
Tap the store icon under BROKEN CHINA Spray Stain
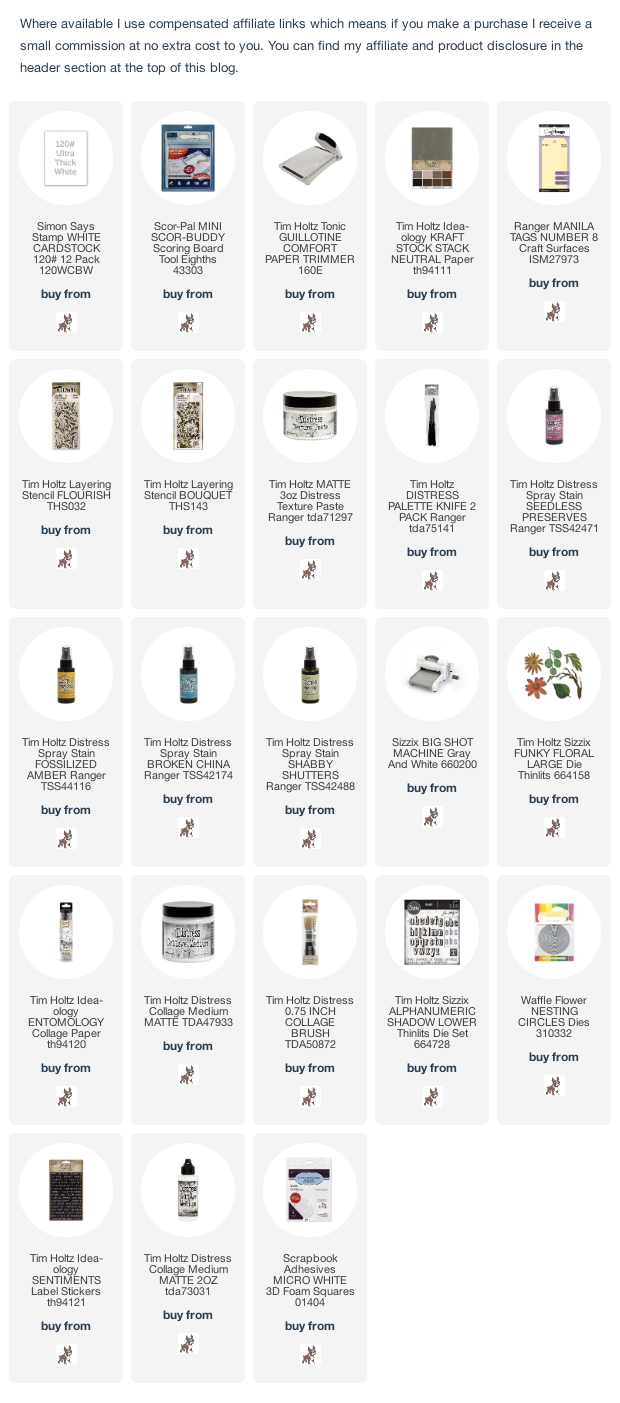187,828
